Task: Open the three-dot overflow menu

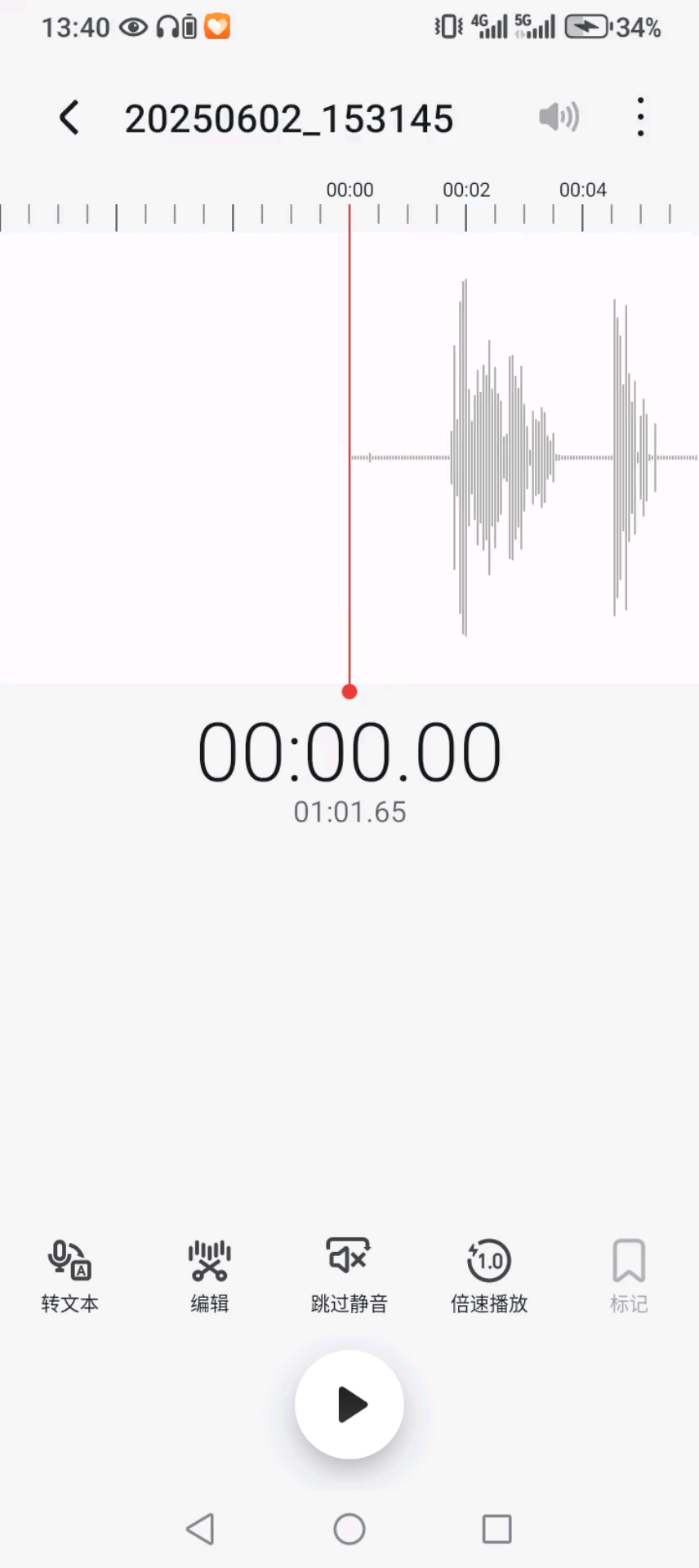Action: tap(641, 117)
